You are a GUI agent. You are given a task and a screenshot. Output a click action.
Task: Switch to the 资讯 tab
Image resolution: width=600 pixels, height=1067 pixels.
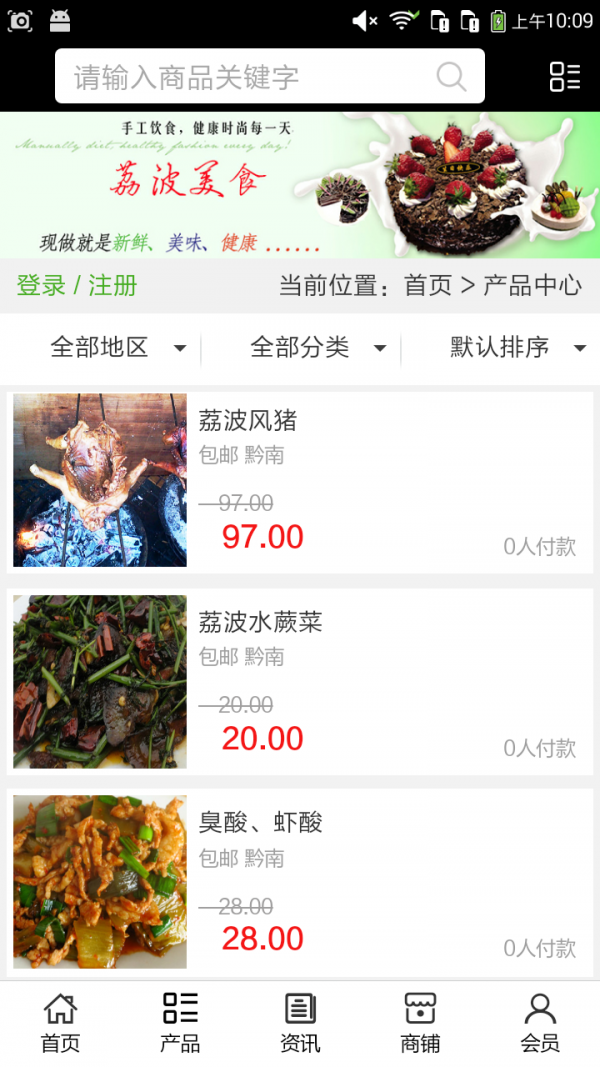[x=300, y=1023]
